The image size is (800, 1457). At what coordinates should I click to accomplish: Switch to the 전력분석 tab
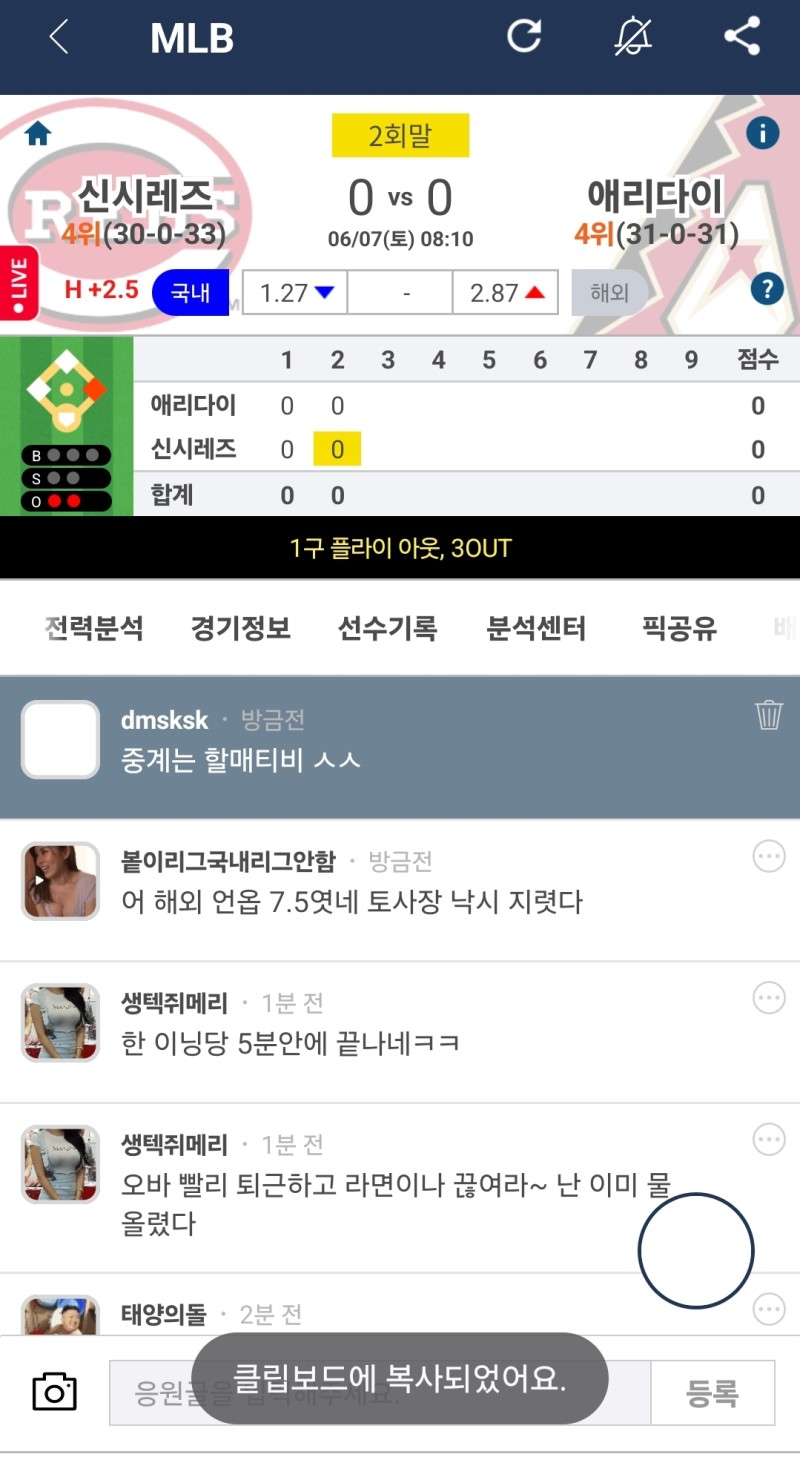pos(94,628)
